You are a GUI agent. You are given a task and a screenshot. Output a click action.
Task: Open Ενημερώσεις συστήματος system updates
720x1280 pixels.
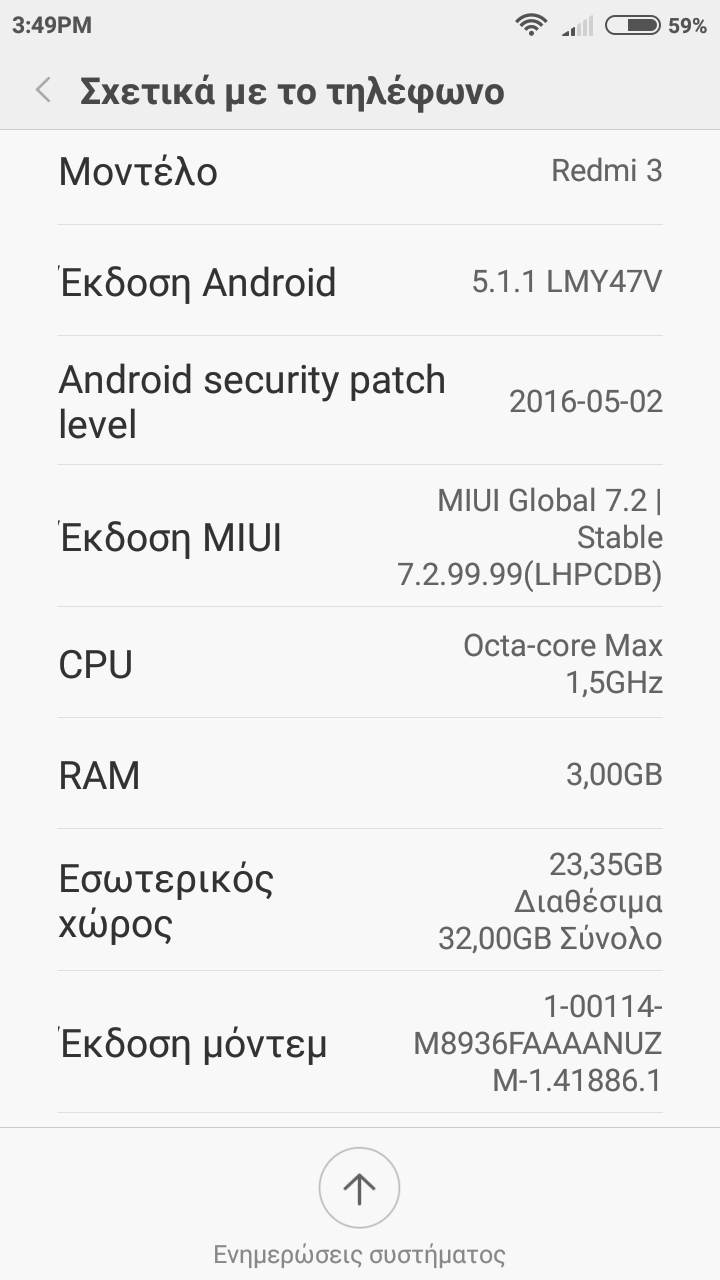[359, 1188]
